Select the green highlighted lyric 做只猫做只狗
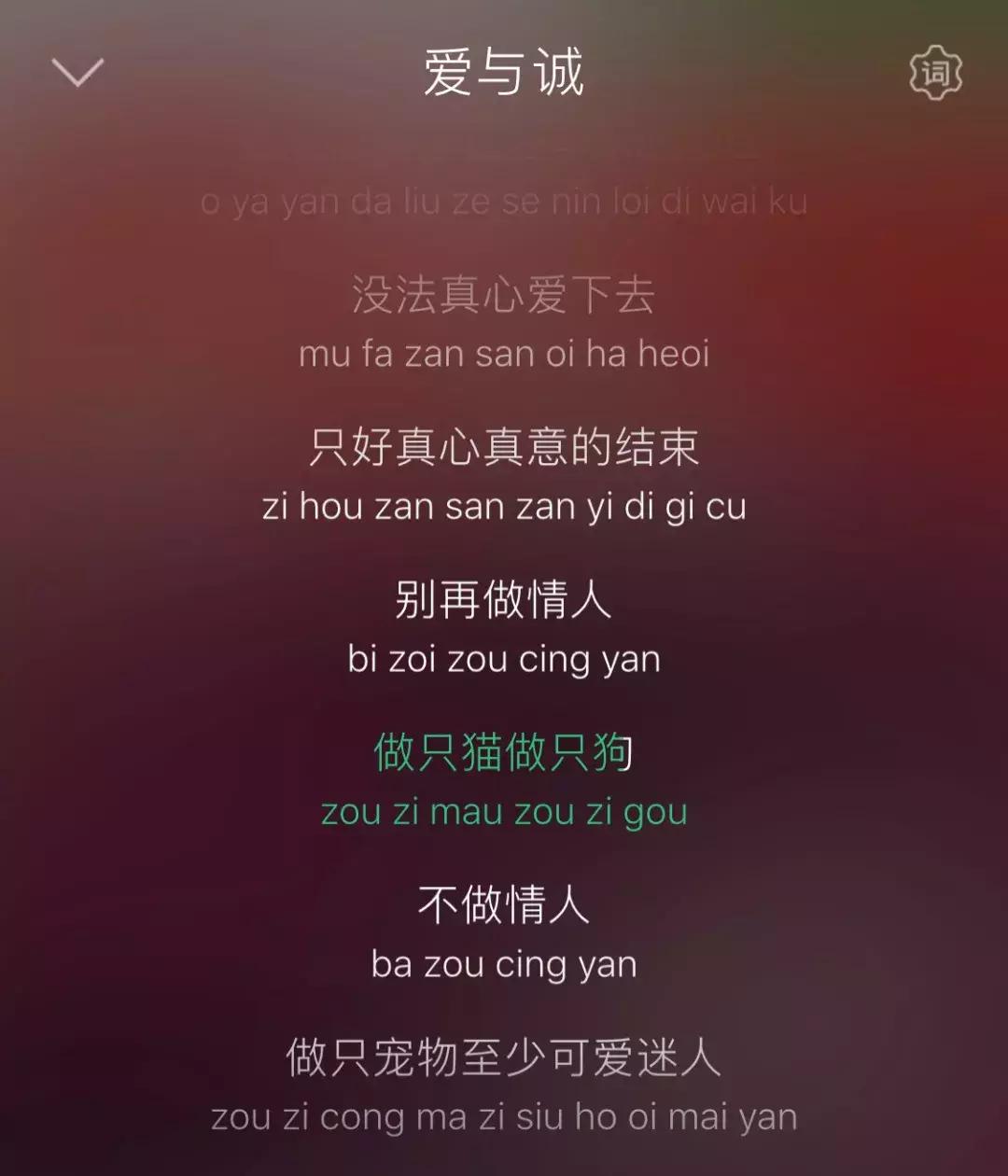 pos(504,754)
